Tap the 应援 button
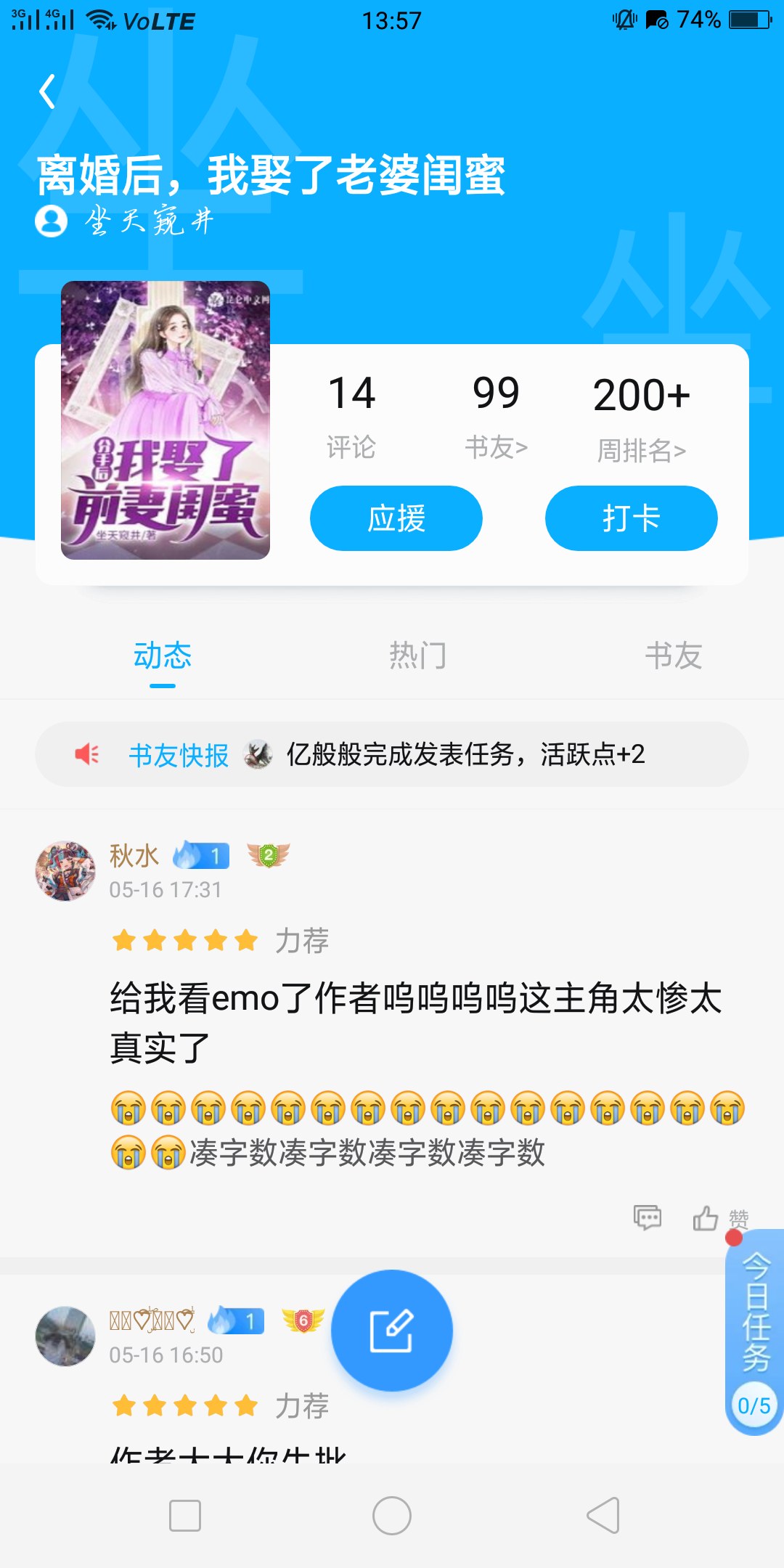 click(396, 518)
